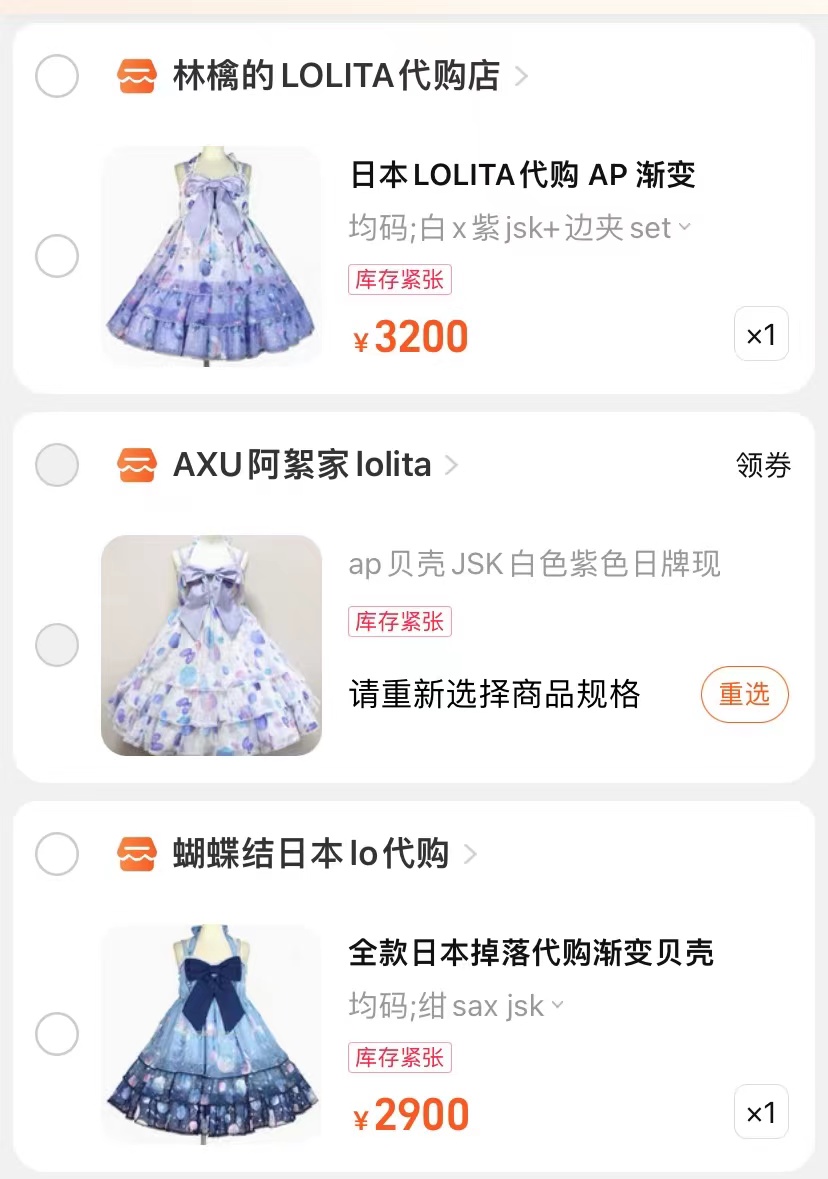Image resolution: width=828 pixels, height=1179 pixels.
Task: Select the AXU阿絮家 store checkbox
Action: coord(57,464)
